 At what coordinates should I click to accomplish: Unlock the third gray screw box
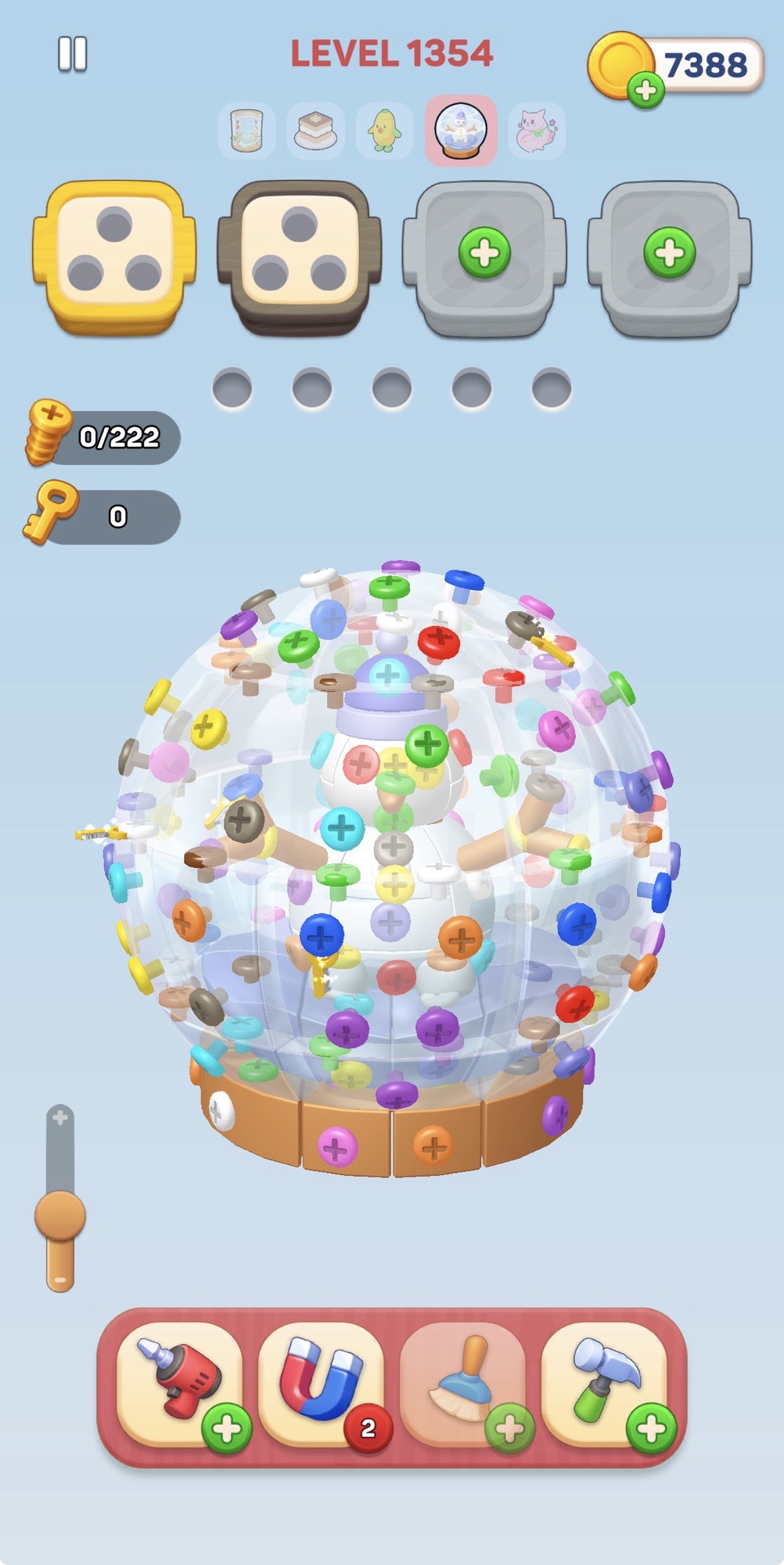[484, 254]
